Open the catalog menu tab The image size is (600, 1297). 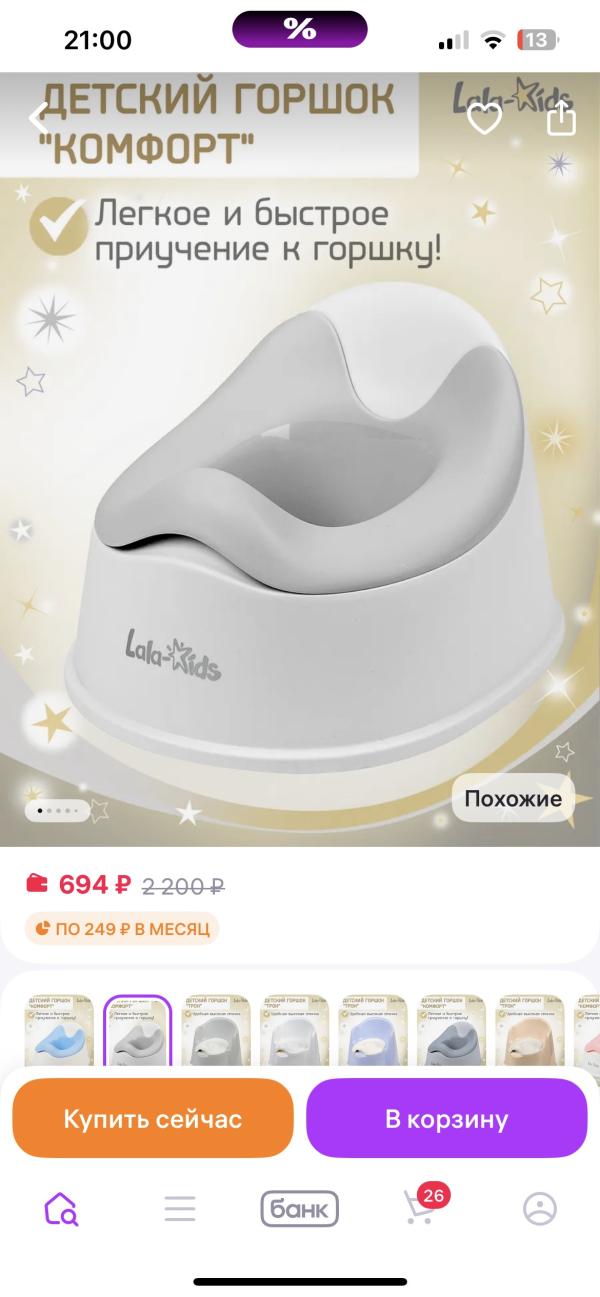pyautogui.click(x=180, y=1209)
